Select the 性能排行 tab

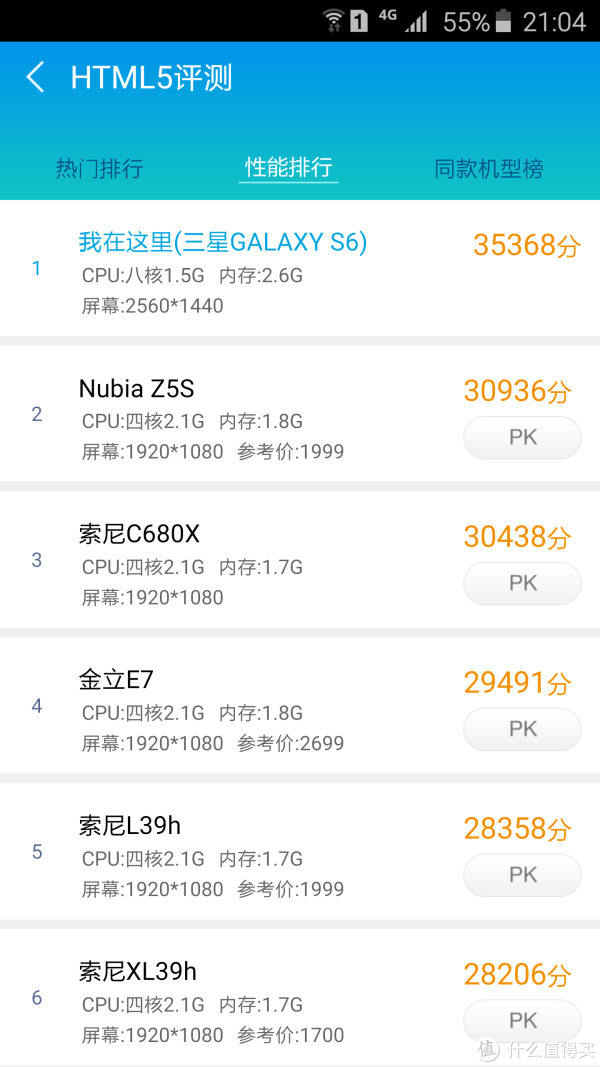pos(288,167)
